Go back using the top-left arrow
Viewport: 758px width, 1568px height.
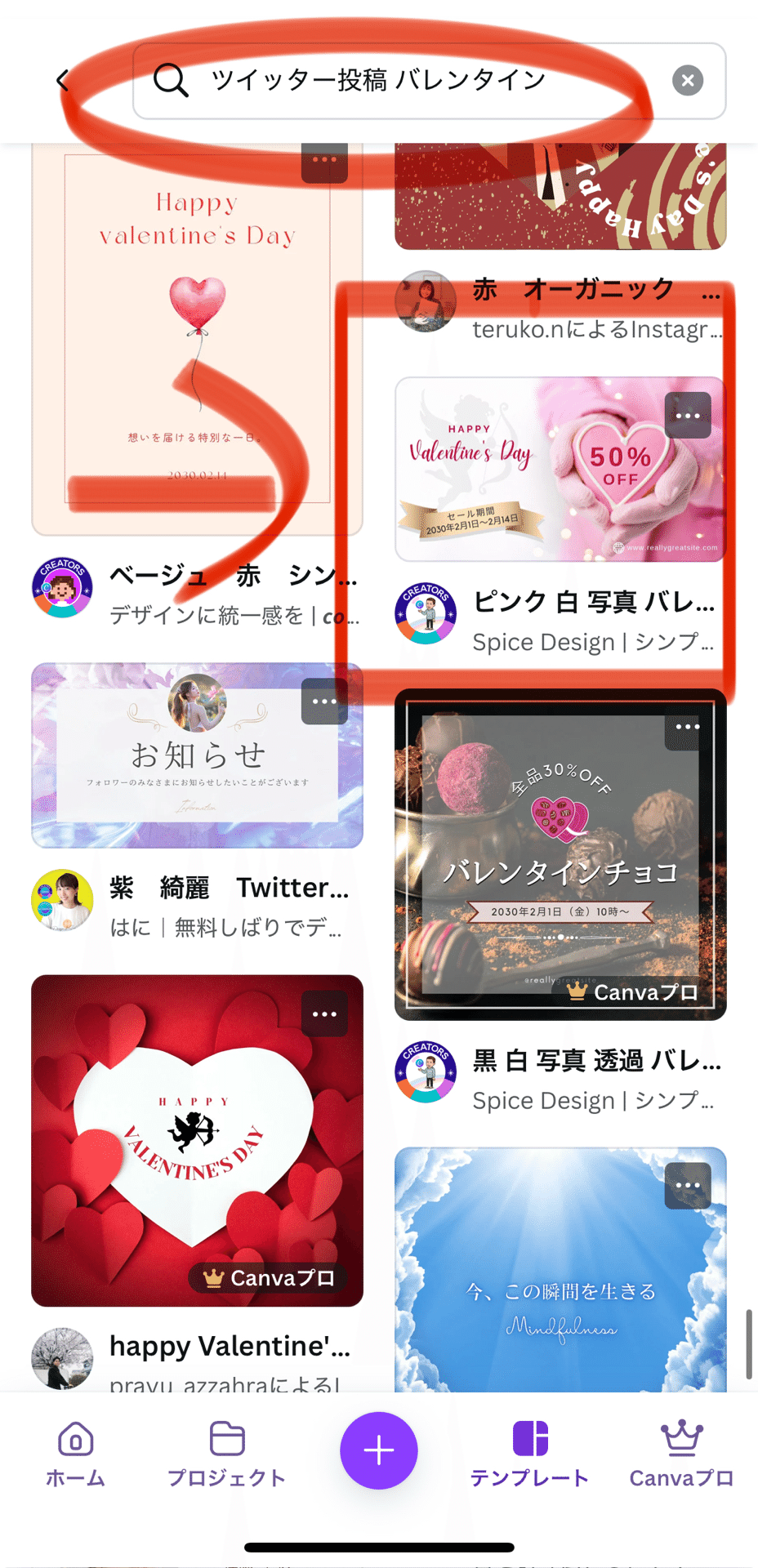(x=62, y=80)
